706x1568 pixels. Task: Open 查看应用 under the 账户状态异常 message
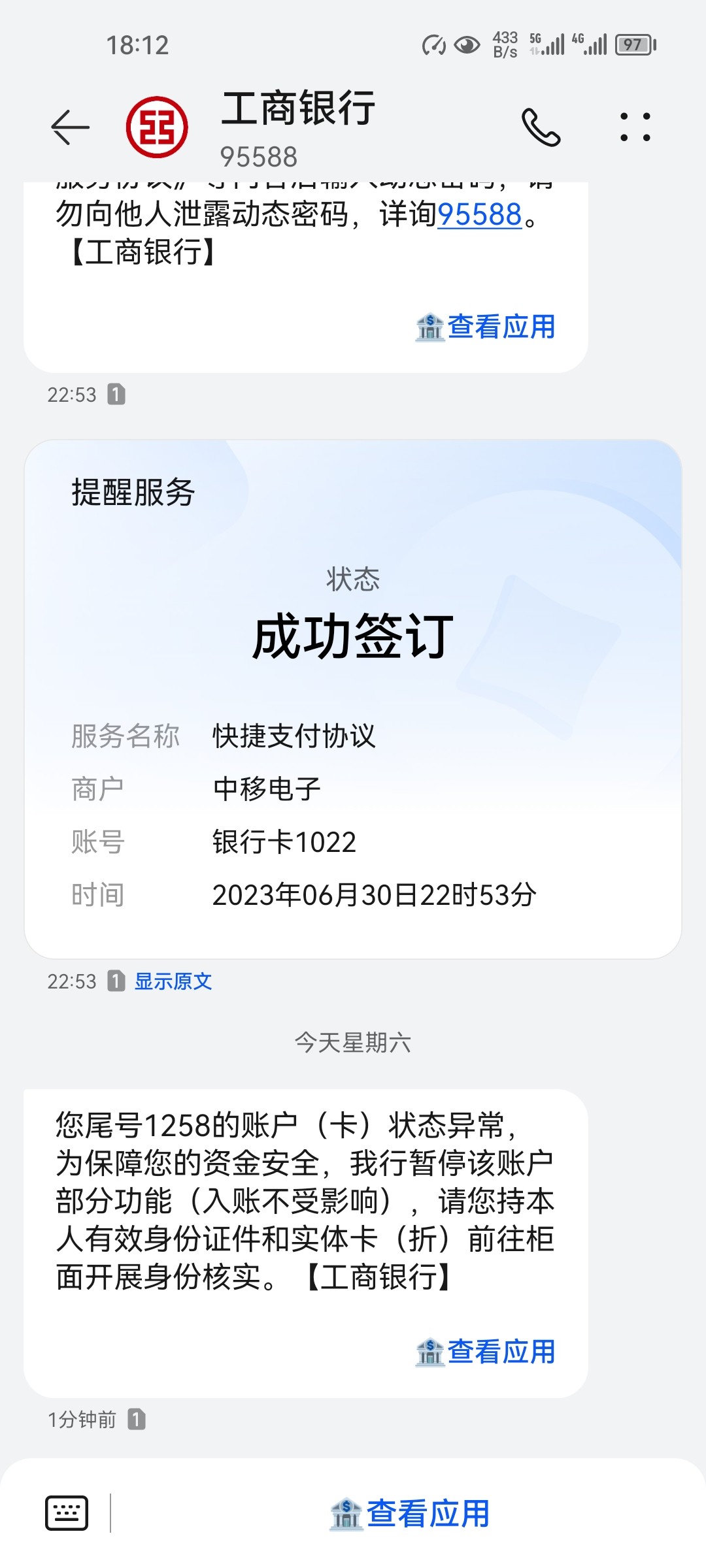[x=486, y=1352]
